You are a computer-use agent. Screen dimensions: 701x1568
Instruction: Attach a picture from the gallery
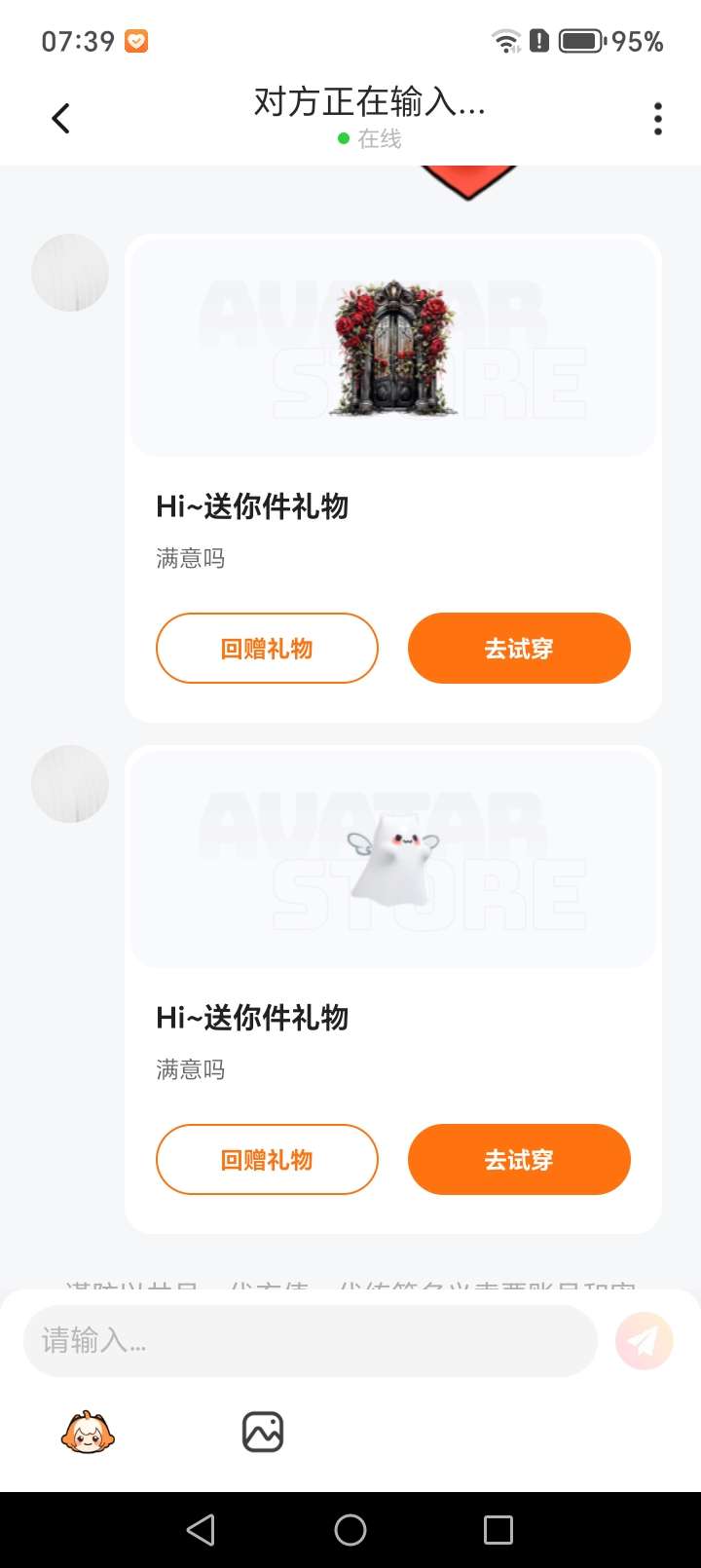coord(262,1433)
